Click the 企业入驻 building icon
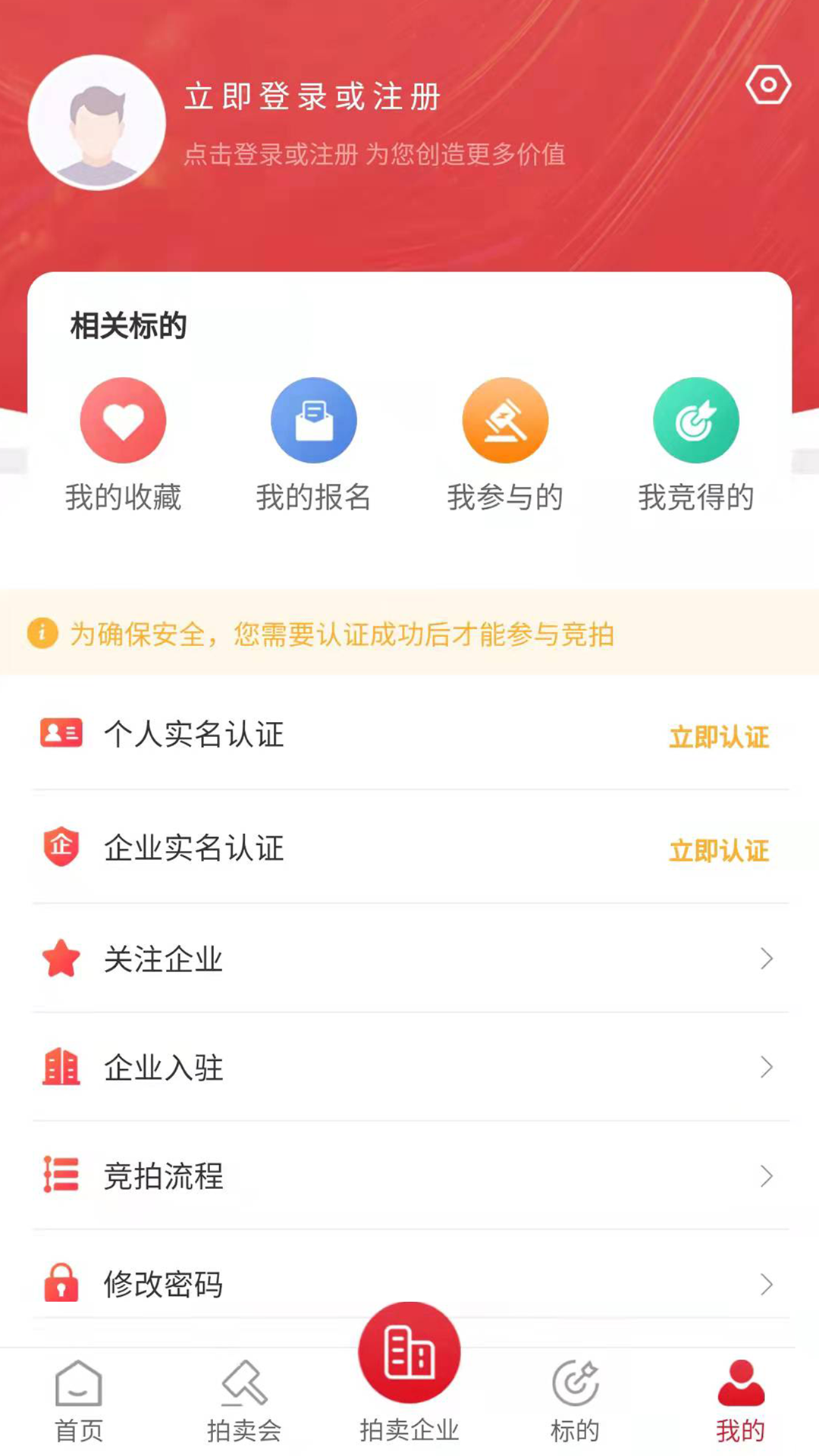The height and width of the screenshot is (1456, 819). (x=60, y=1068)
